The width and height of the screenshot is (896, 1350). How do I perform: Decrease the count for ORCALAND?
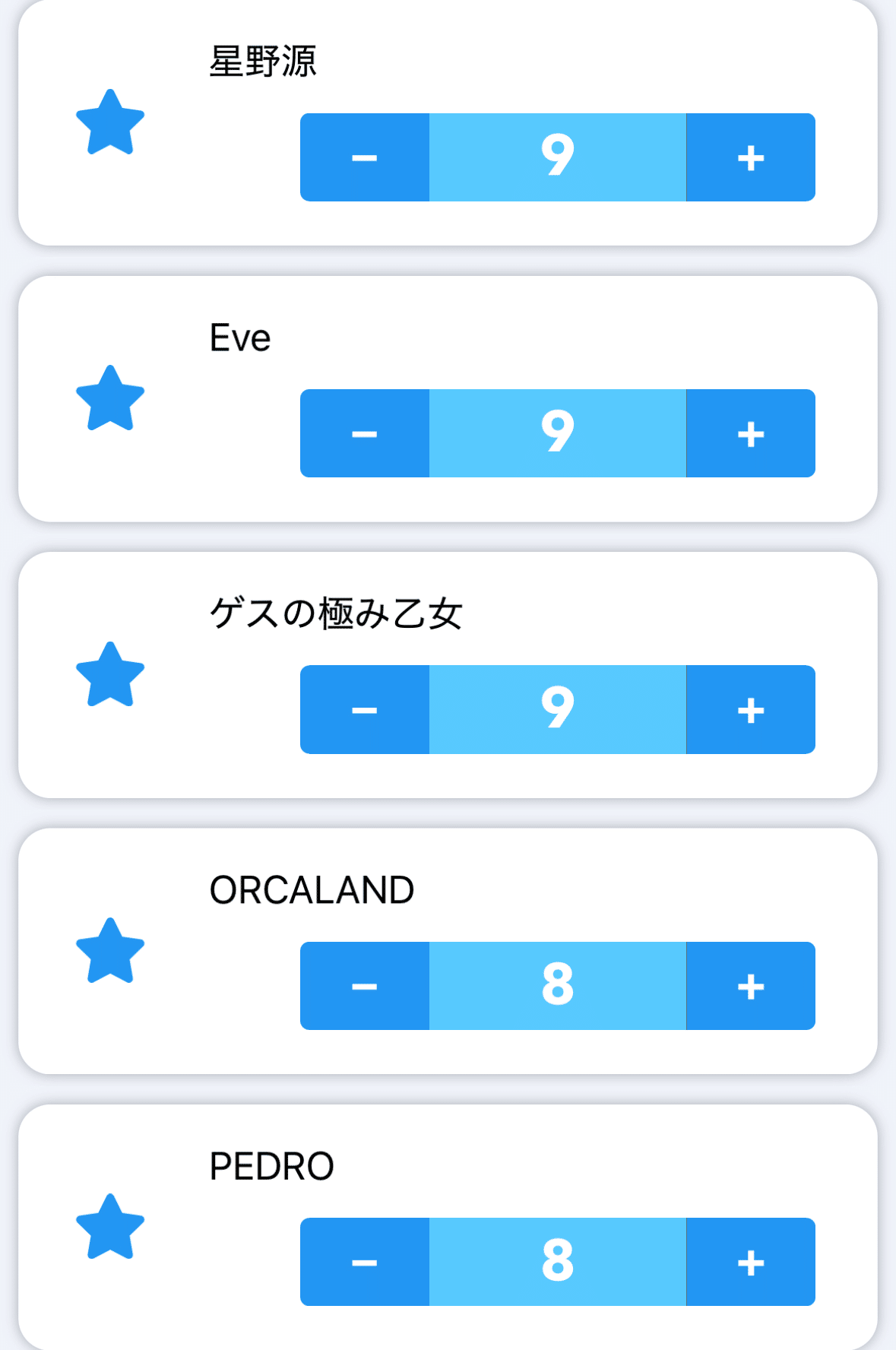(365, 986)
